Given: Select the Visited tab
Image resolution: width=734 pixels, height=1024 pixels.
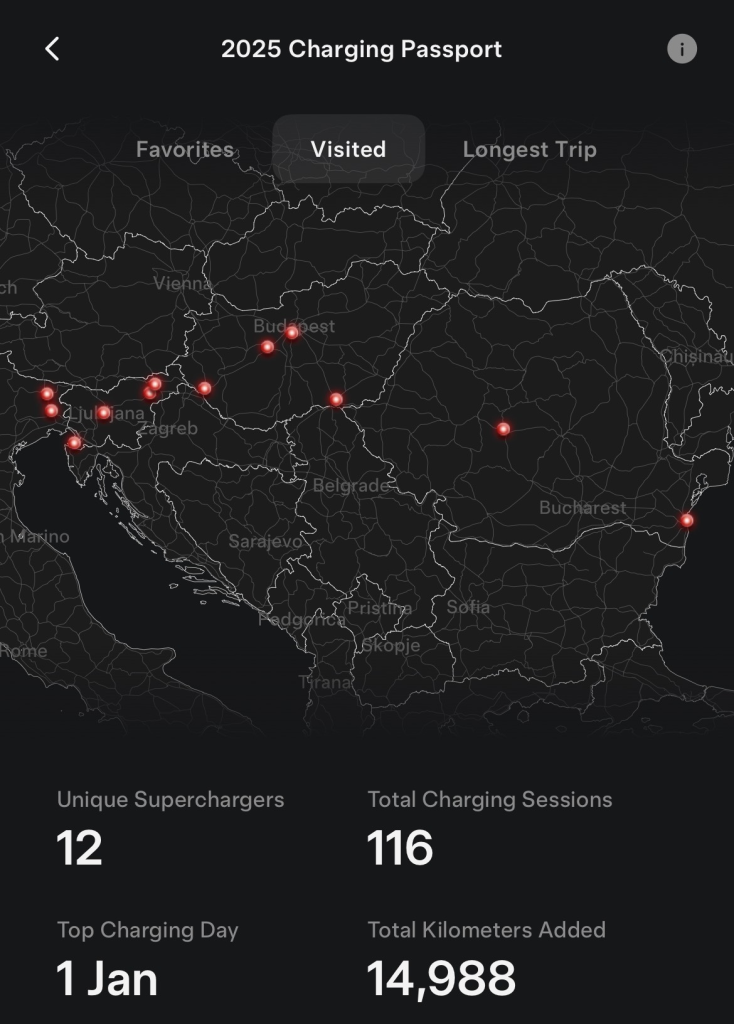Looking at the screenshot, I should tap(348, 149).
